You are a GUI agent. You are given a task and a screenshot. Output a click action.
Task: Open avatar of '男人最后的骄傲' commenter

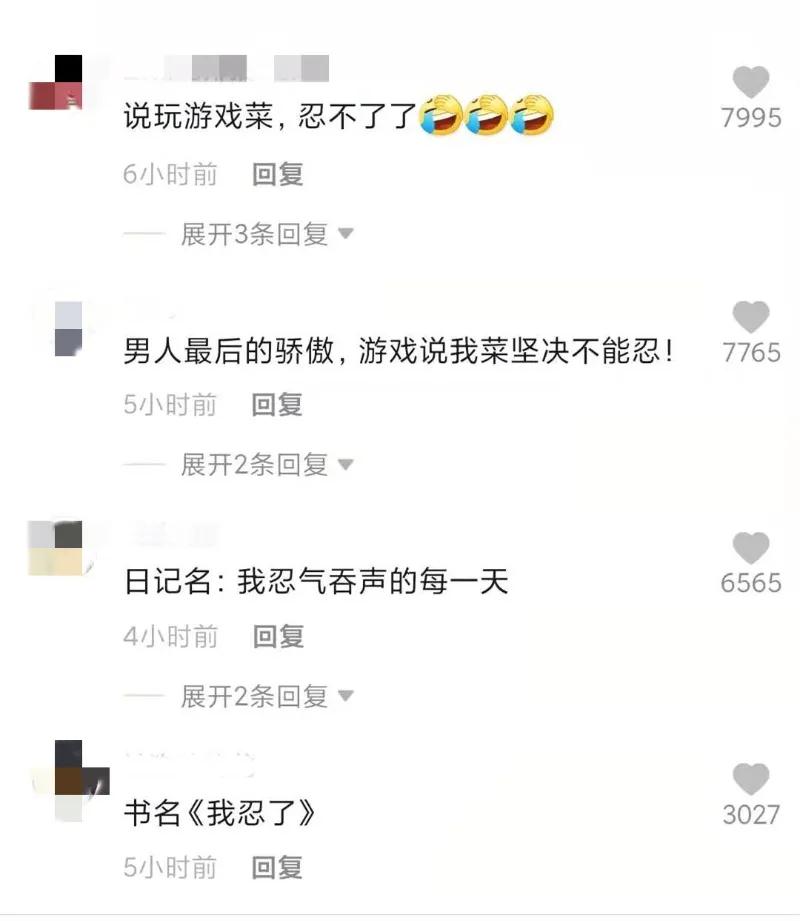[x=67, y=329]
